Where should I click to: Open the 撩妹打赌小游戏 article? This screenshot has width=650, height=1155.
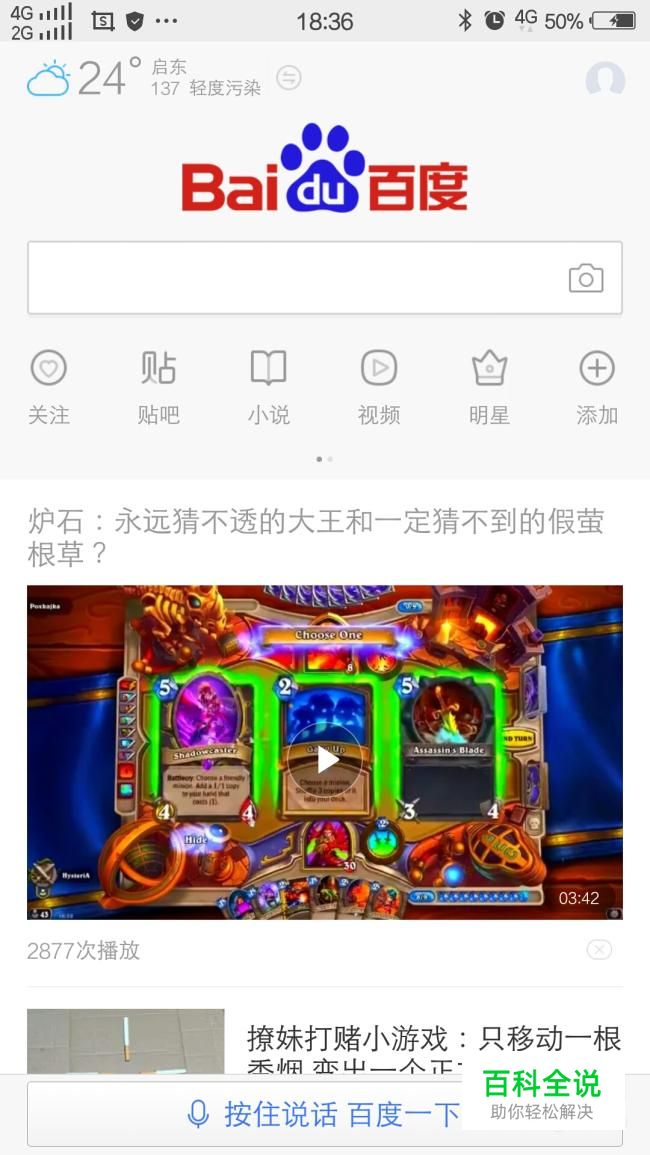click(433, 1040)
